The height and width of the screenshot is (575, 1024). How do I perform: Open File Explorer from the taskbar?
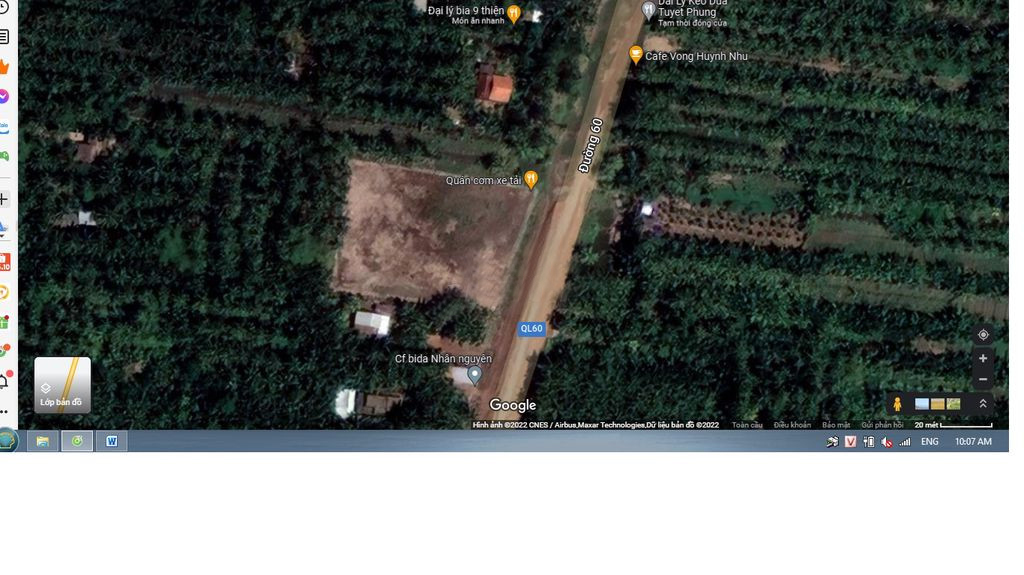(x=42, y=441)
